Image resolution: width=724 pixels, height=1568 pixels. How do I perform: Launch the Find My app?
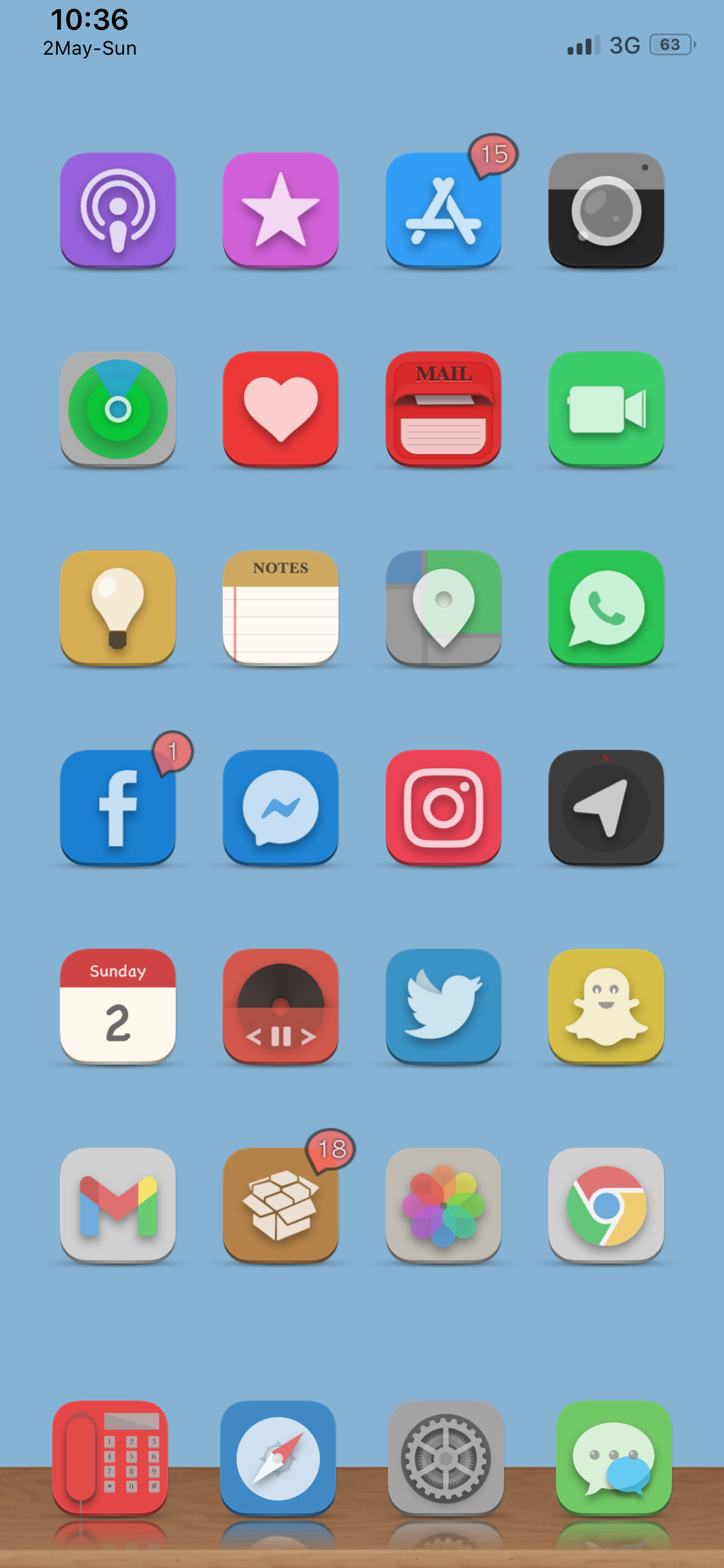coord(118,409)
